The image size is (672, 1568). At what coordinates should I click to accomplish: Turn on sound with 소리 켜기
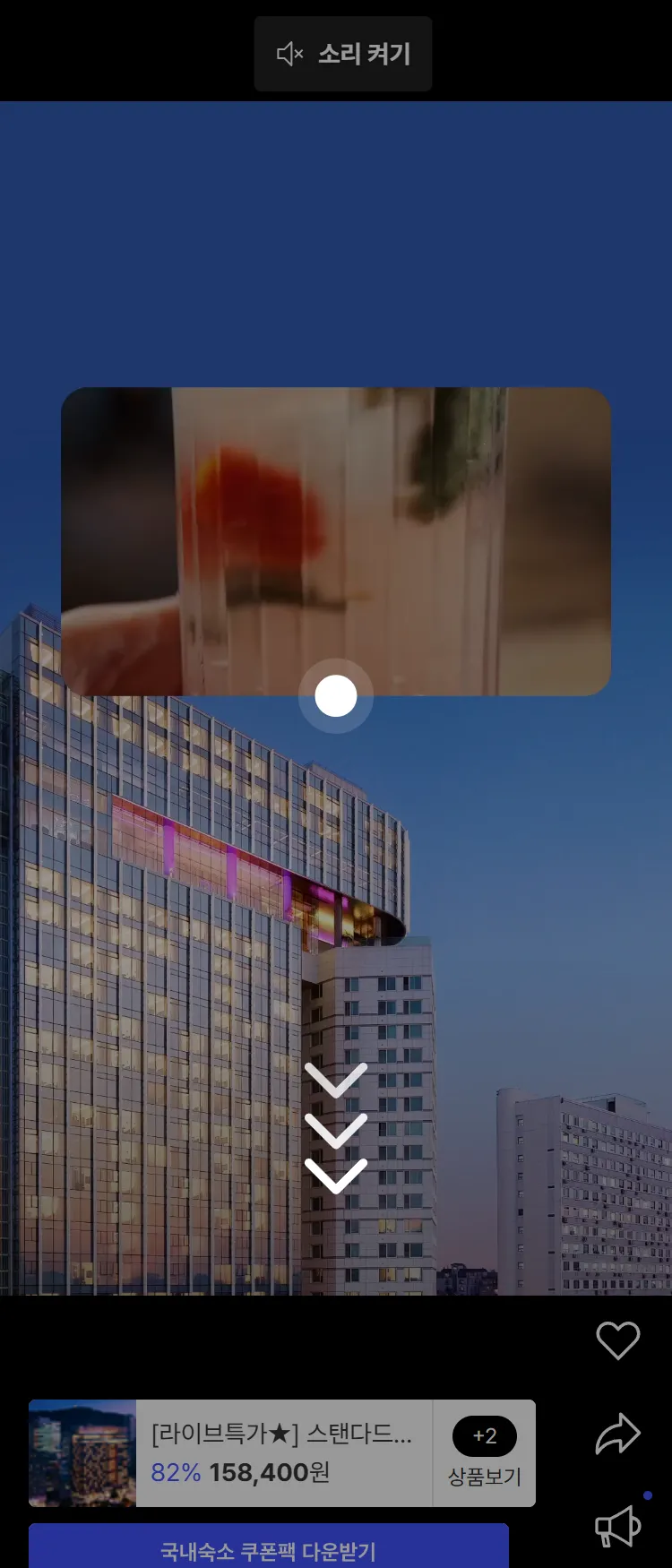[x=343, y=54]
